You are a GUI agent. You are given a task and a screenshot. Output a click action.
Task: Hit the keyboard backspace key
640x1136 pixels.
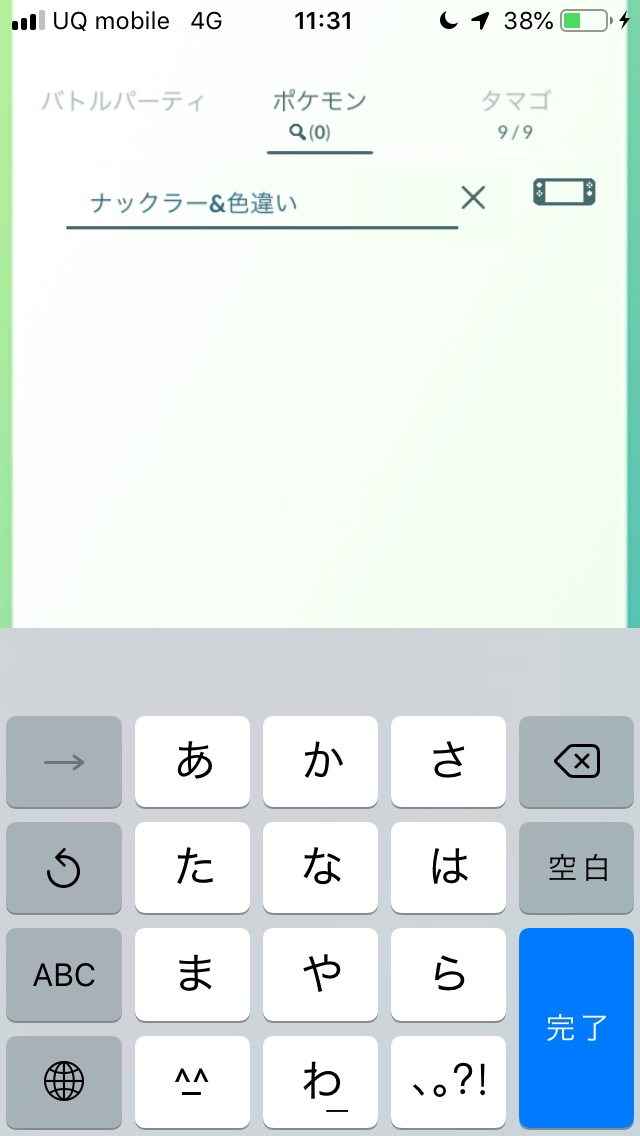click(x=577, y=761)
